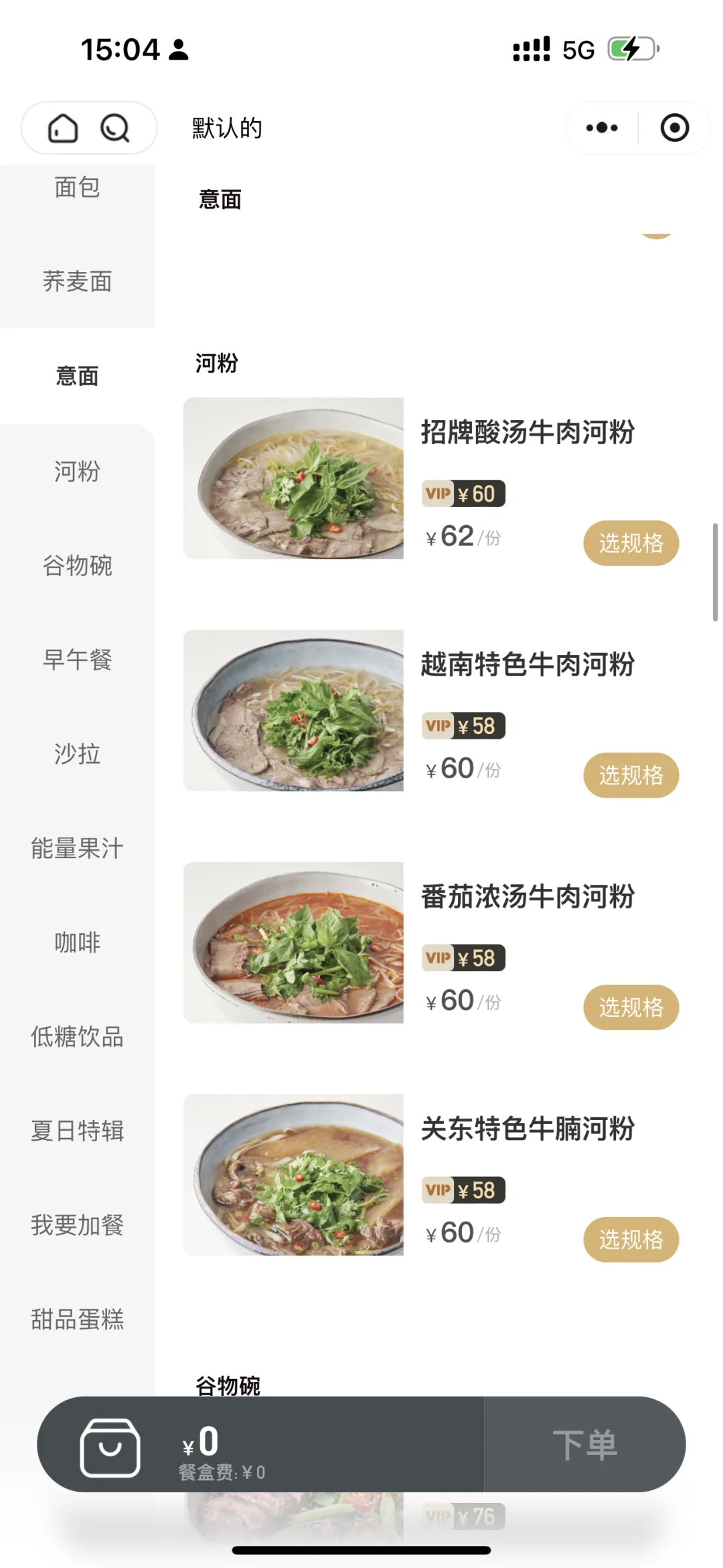Select the 夏日特辑 category
Image resolution: width=723 pixels, height=1568 pixels.
(77, 1131)
